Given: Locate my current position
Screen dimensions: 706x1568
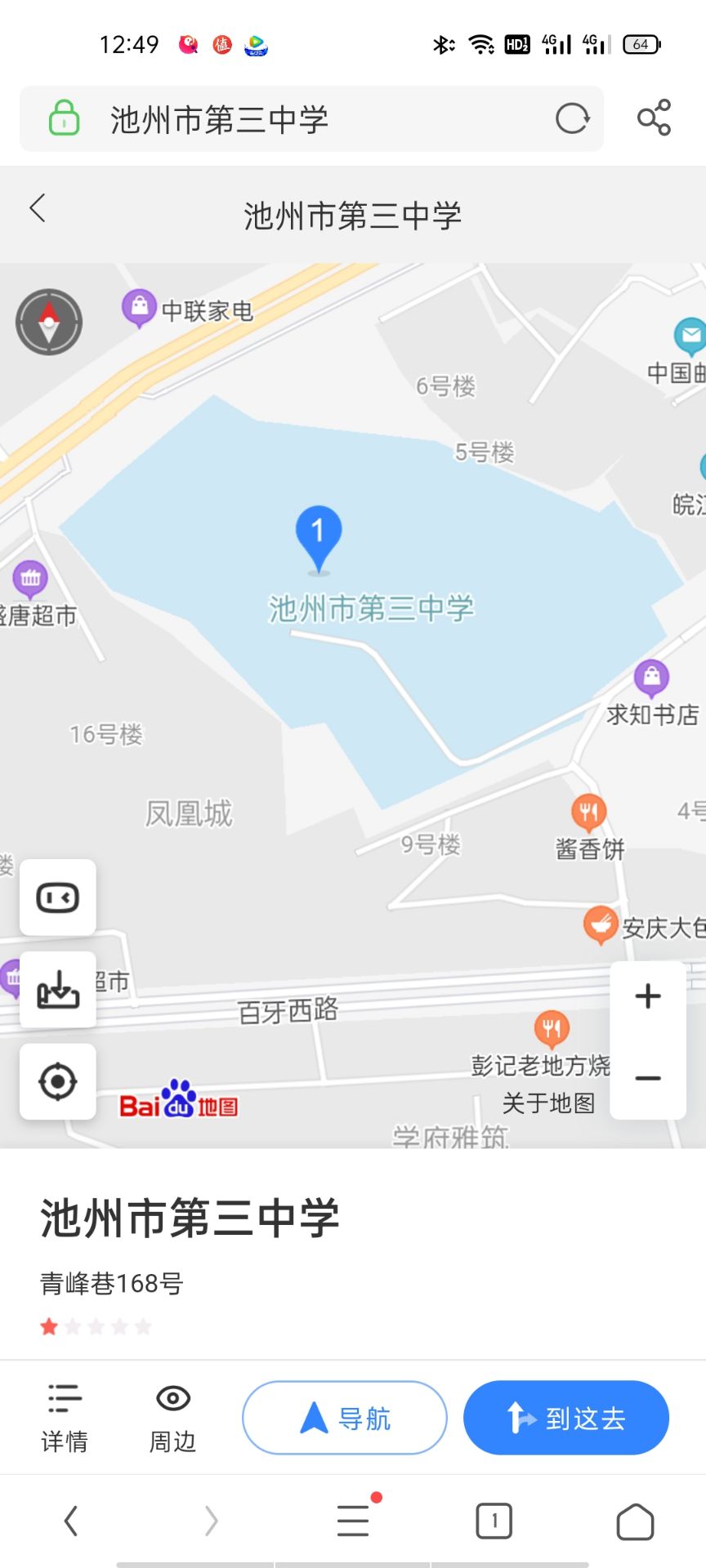Looking at the screenshot, I should coord(58,1082).
